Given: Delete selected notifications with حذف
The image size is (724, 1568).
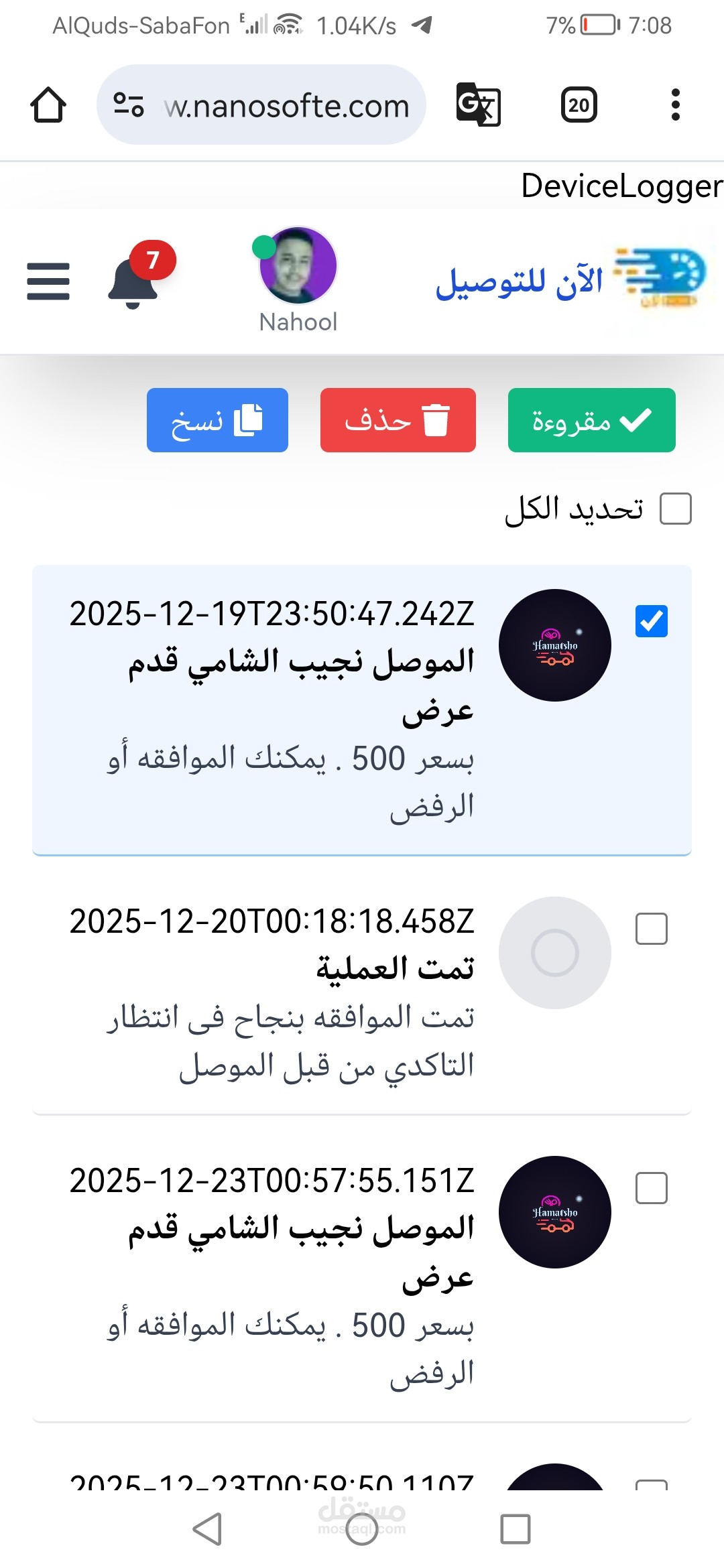Looking at the screenshot, I should pyautogui.click(x=398, y=420).
